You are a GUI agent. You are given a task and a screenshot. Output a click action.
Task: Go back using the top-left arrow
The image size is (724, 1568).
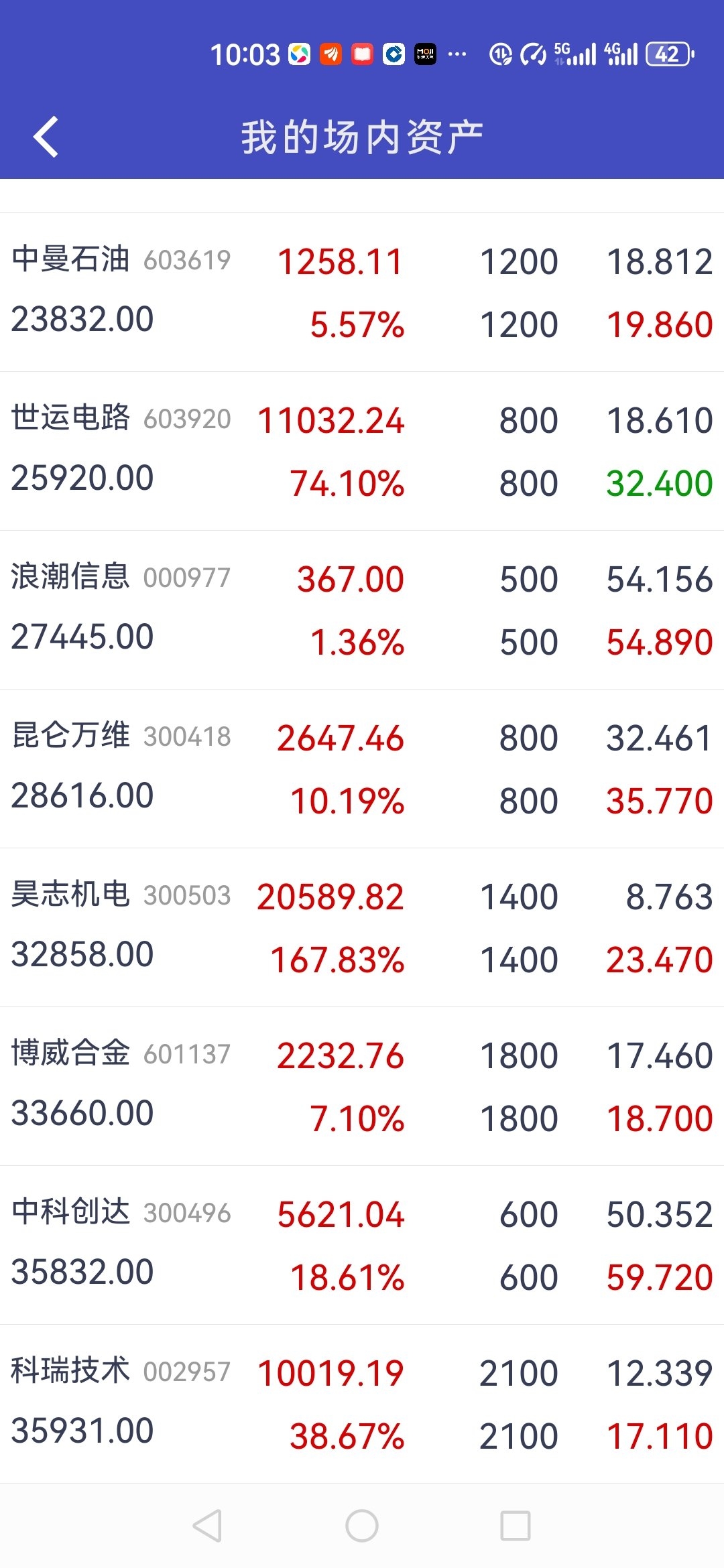point(46,137)
